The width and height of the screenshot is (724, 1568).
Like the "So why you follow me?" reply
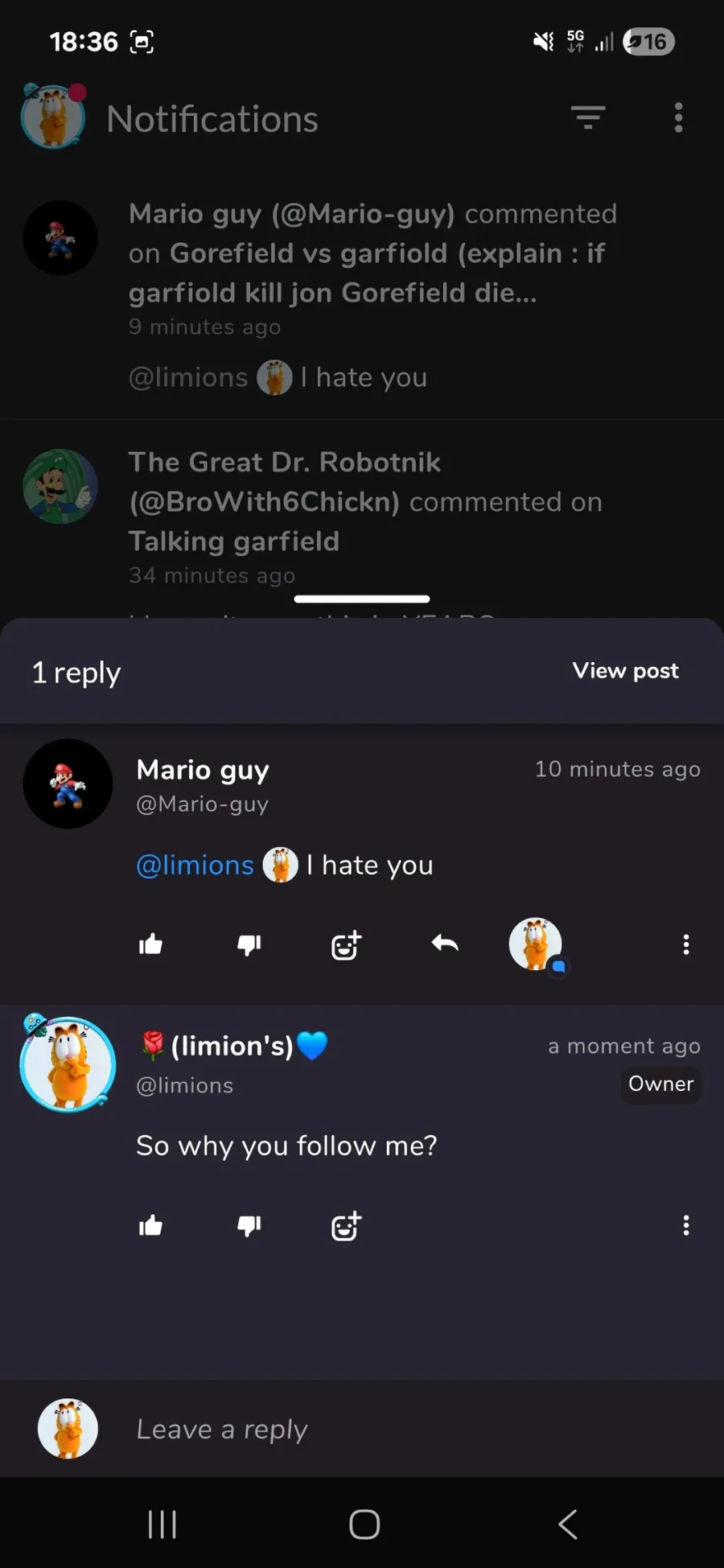150,1226
